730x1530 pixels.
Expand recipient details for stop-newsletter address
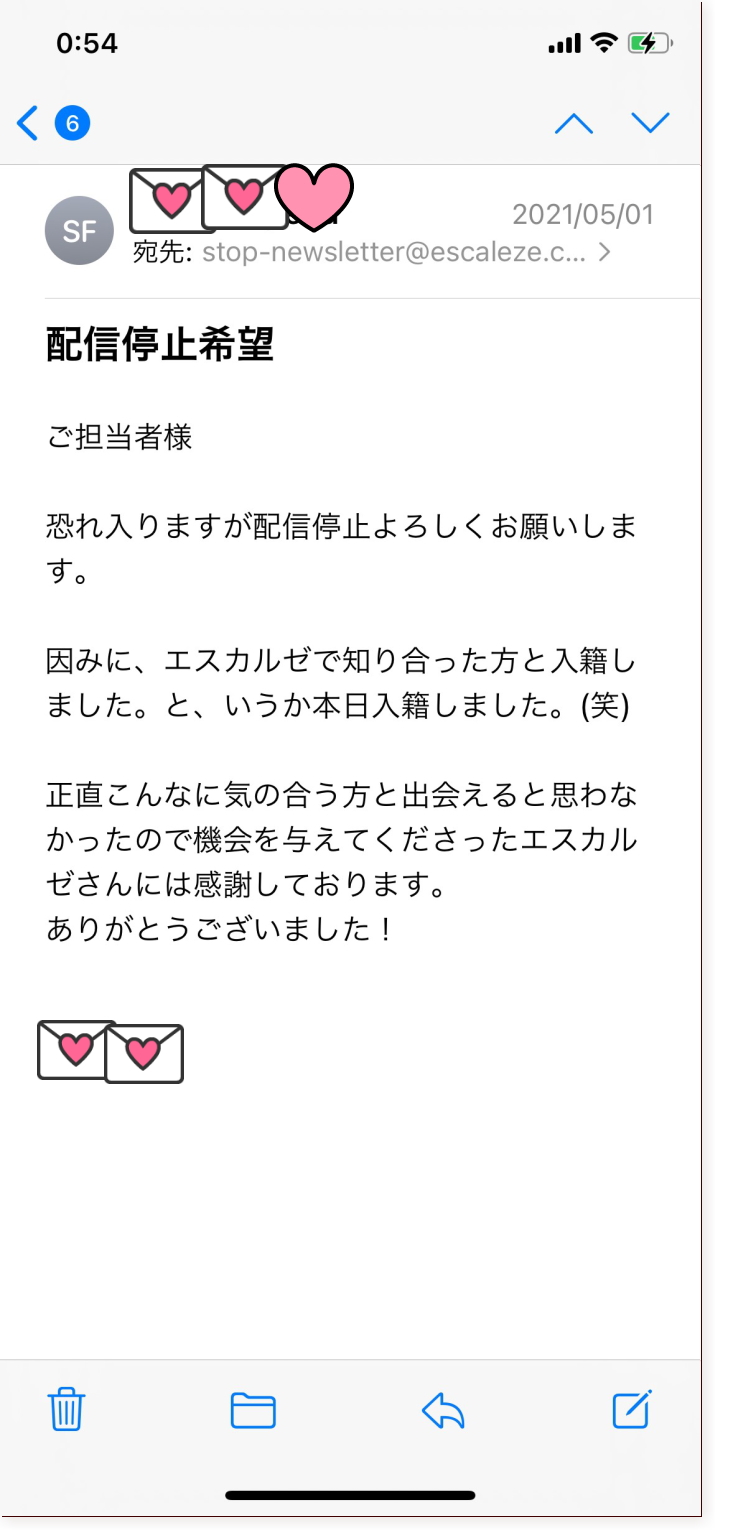coord(604,252)
